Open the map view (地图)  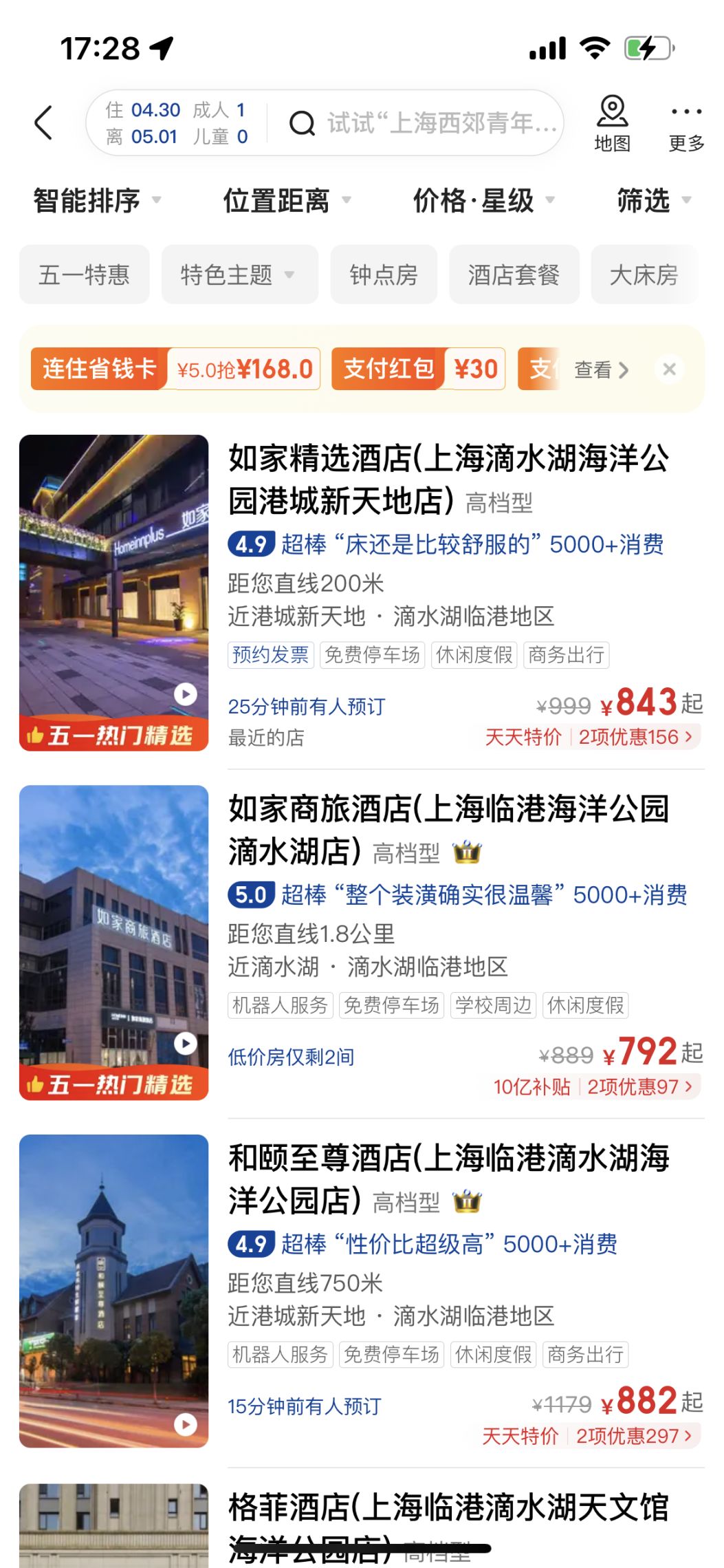coord(611,125)
